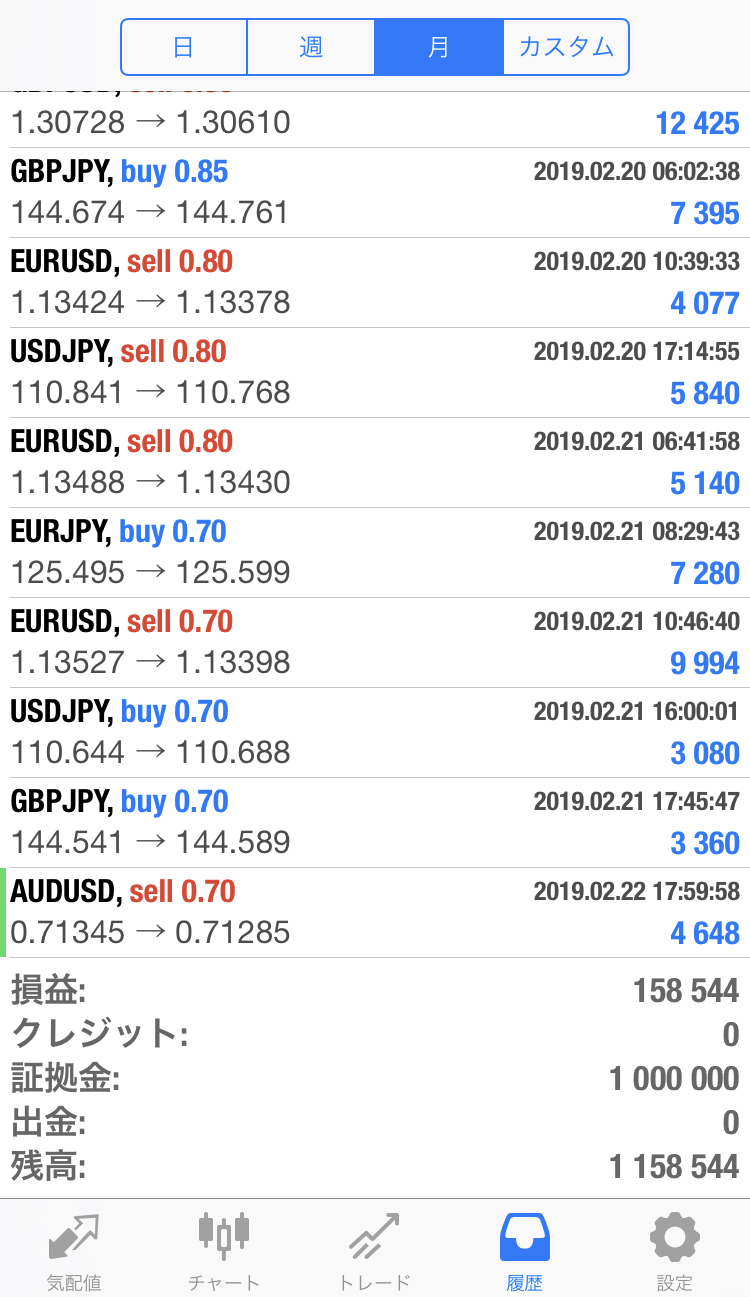Open the EURUSD trade closed at 10:39:33

tap(375, 283)
